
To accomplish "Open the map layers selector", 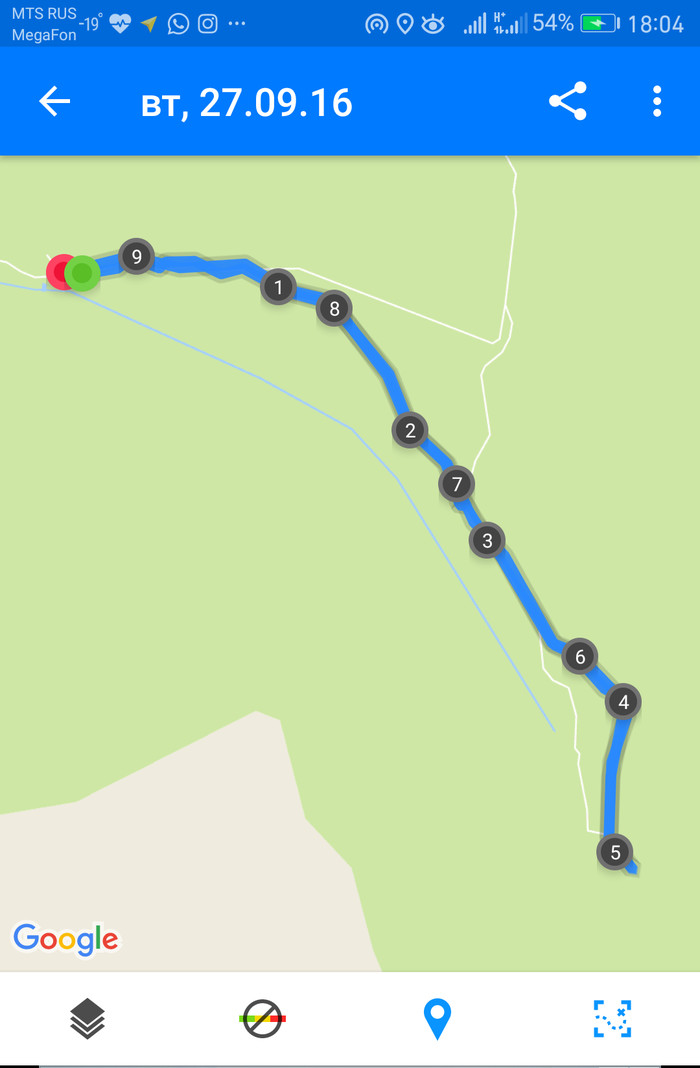I will pyautogui.click(x=88, y=1018).
